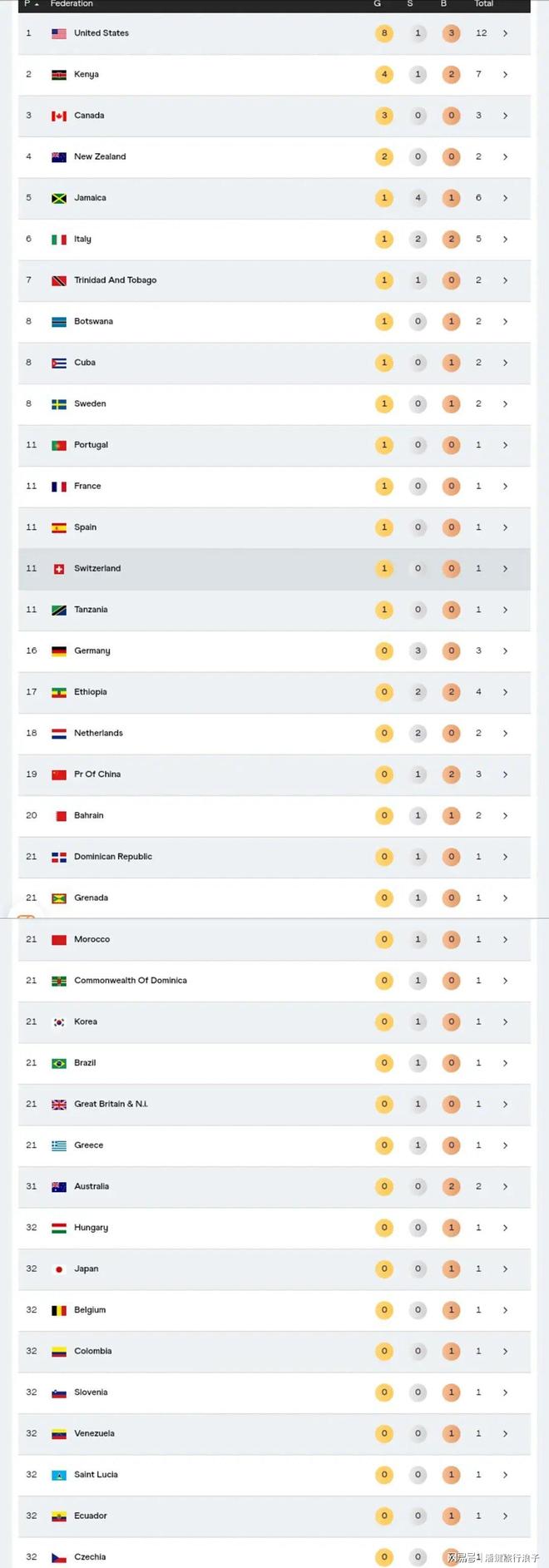View Saint Lucia's medal details
This screenshot has width=549, height=1568.
(x=505, y=1474)
